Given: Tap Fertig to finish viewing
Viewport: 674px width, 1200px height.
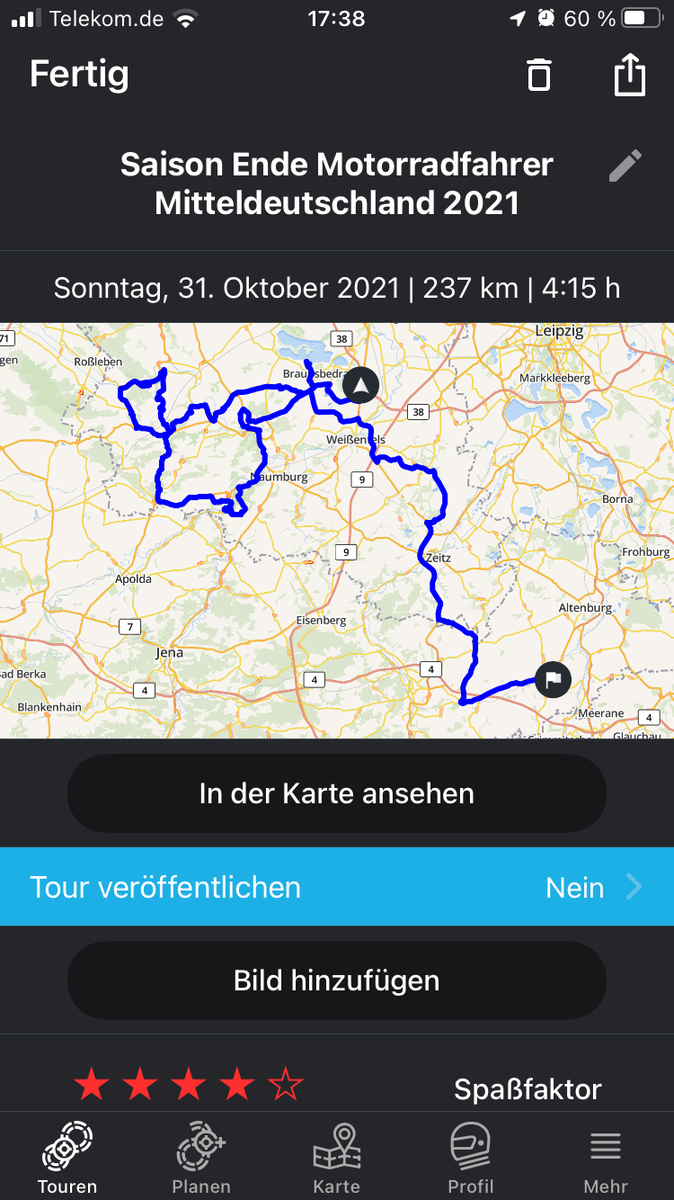Looking at the screenshot, I should click(79, 75).
